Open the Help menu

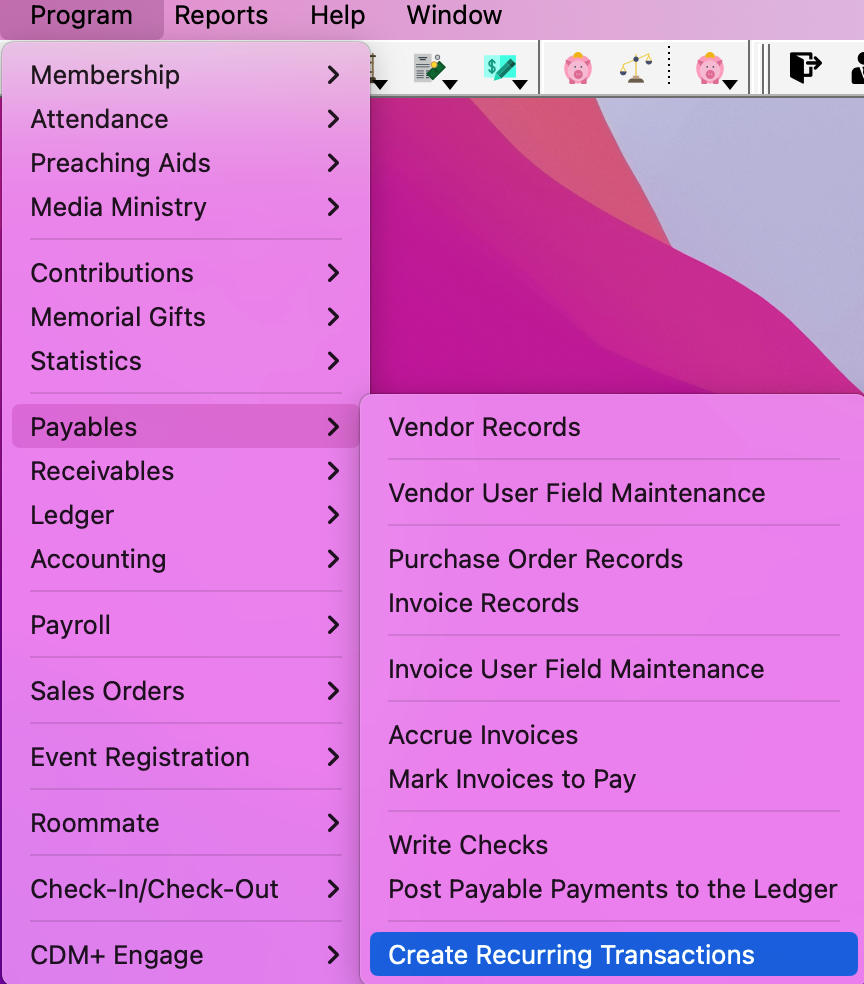click(336, 15)
